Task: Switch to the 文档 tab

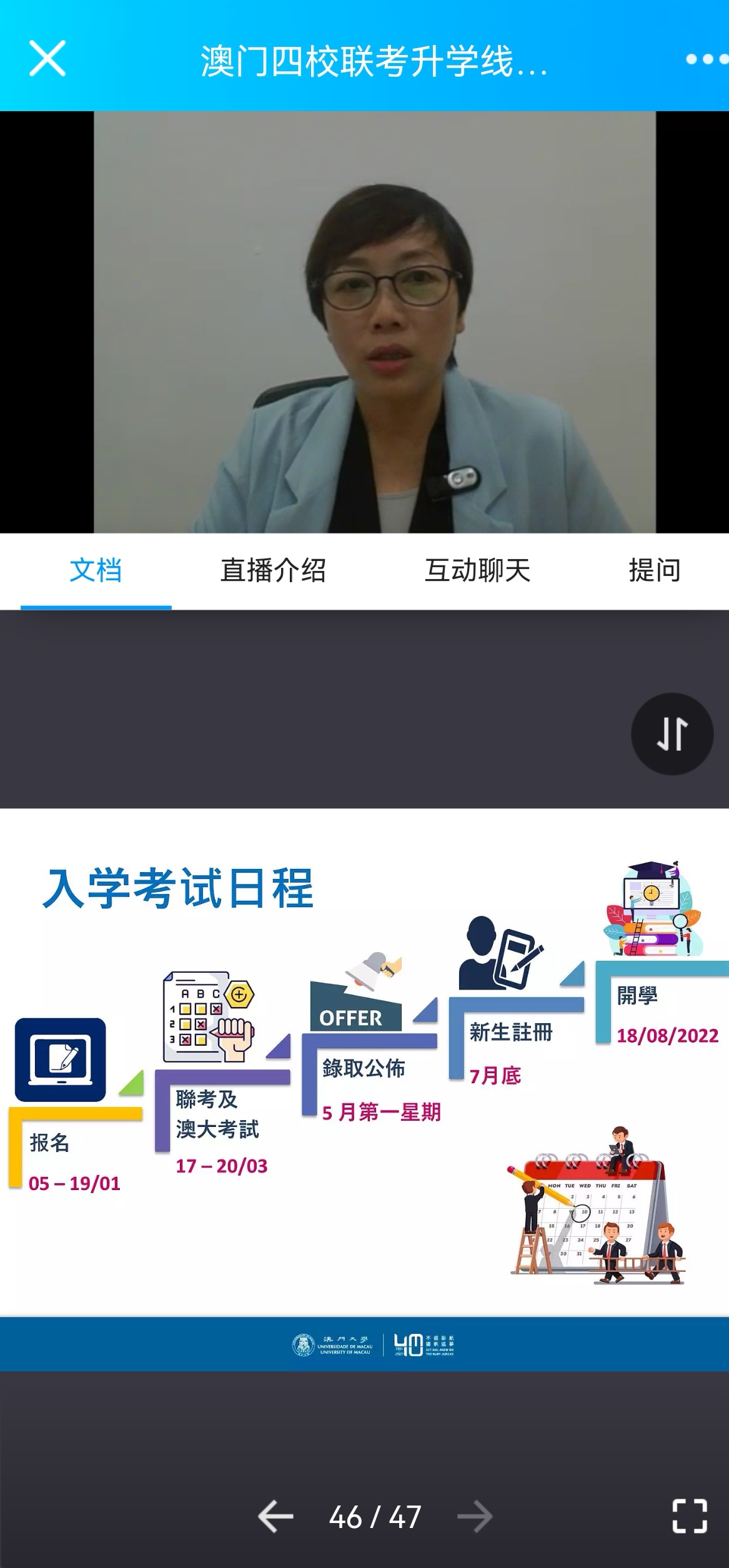Action: click(x=96, y=571)
